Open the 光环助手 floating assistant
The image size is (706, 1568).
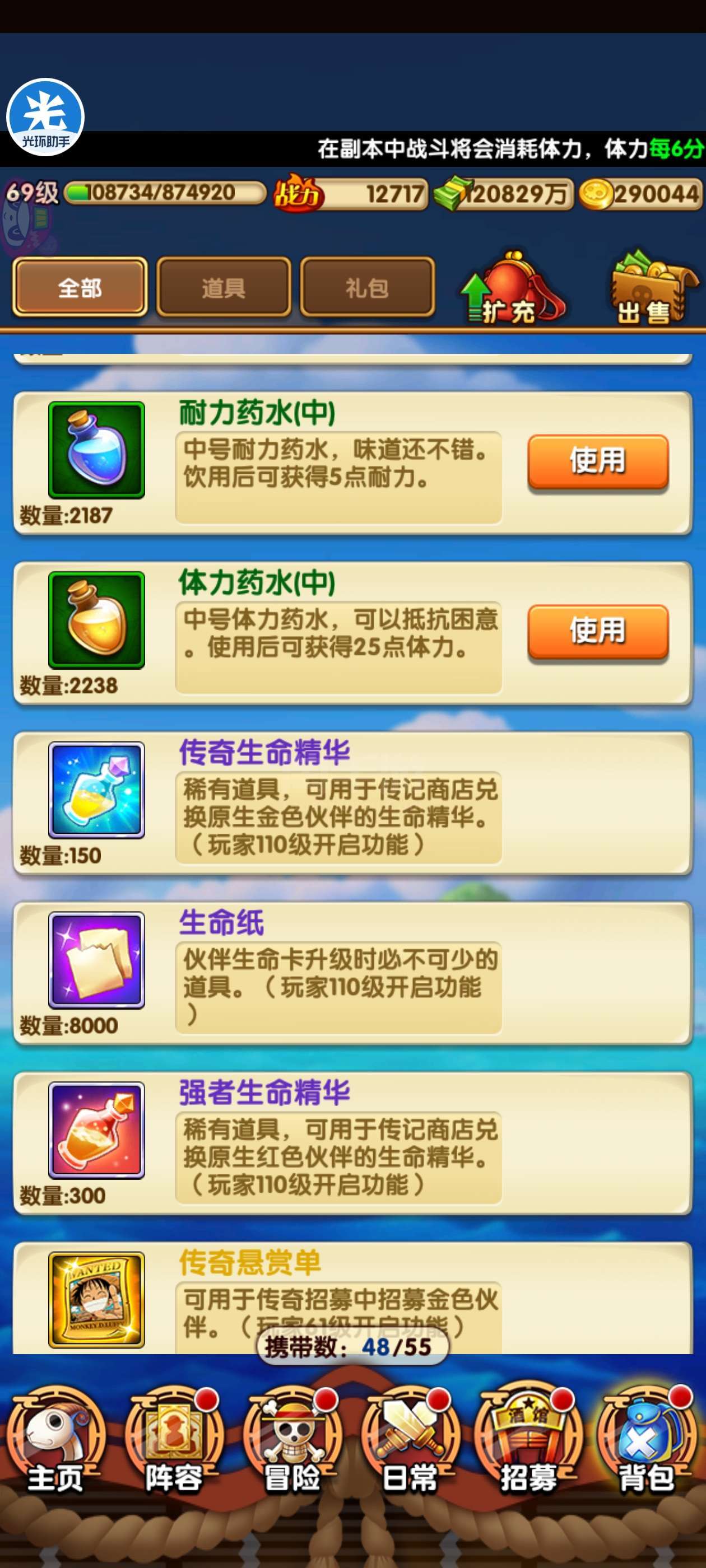click(46, 117)
